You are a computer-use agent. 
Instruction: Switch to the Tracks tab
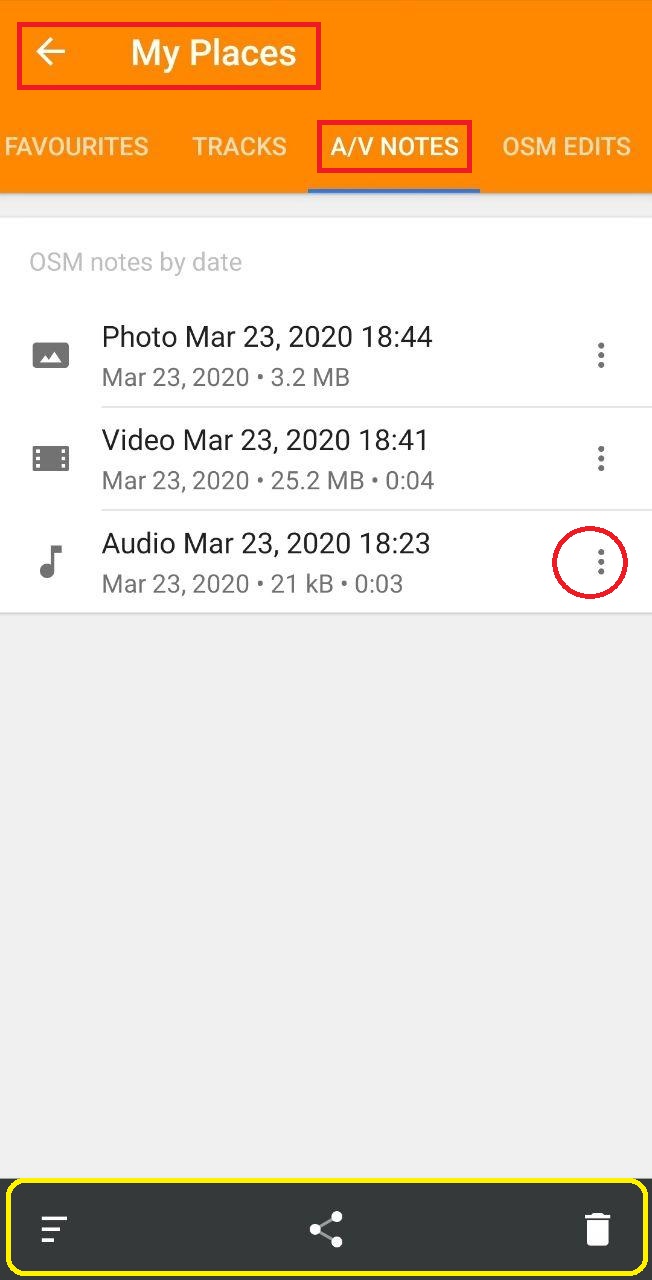(239, 146)
